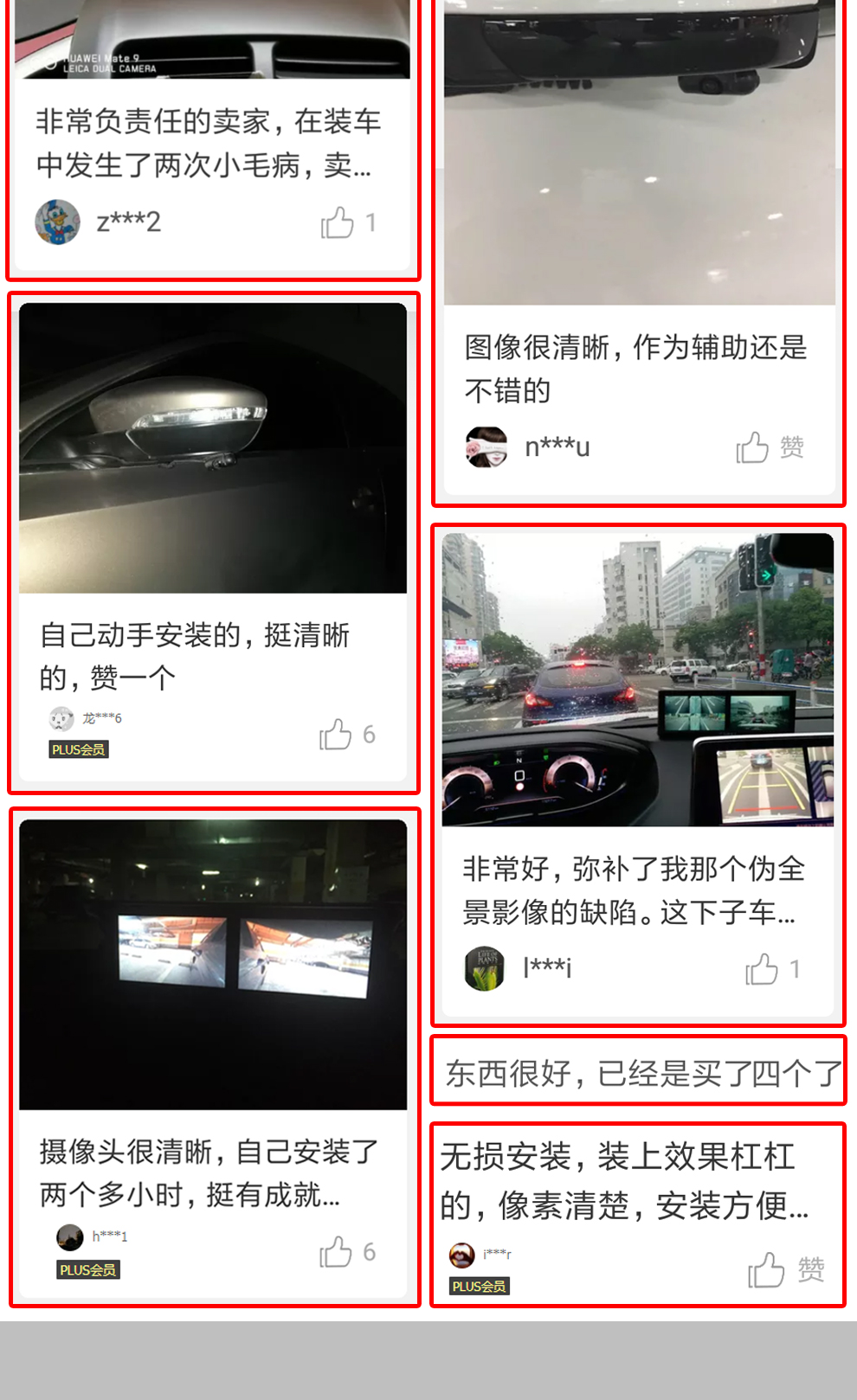This screenshot has width=857, height=1400.
Task: Like n***u's review
Action: (753, 447)
